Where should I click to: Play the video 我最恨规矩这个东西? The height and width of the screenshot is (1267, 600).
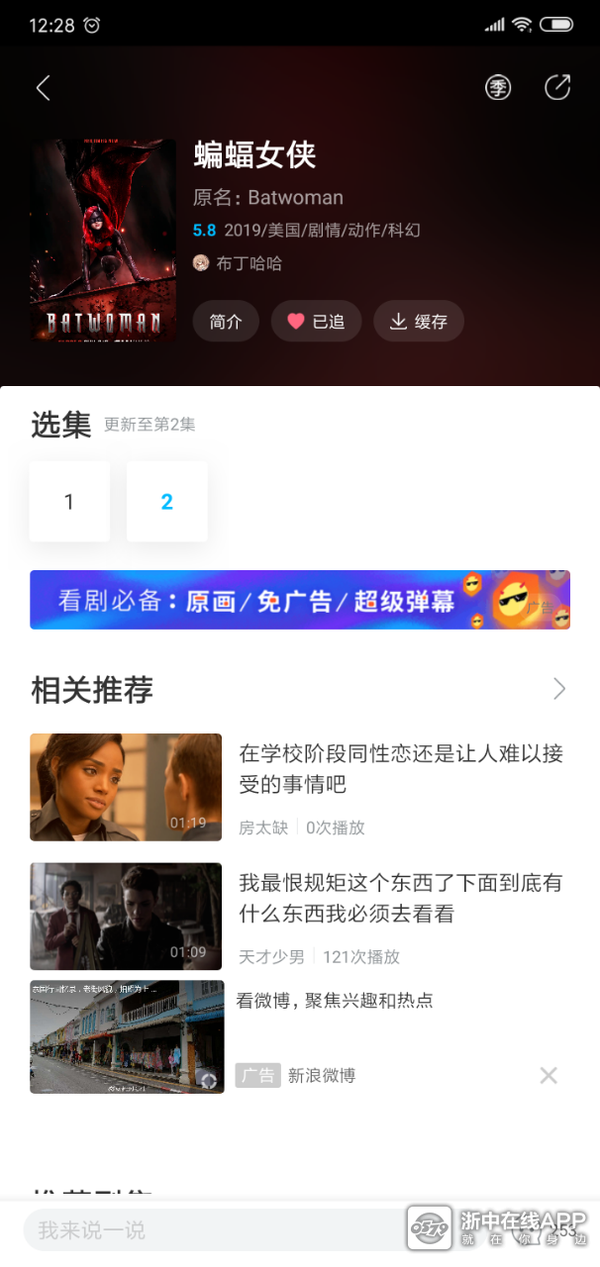click(x=126, y=916)
